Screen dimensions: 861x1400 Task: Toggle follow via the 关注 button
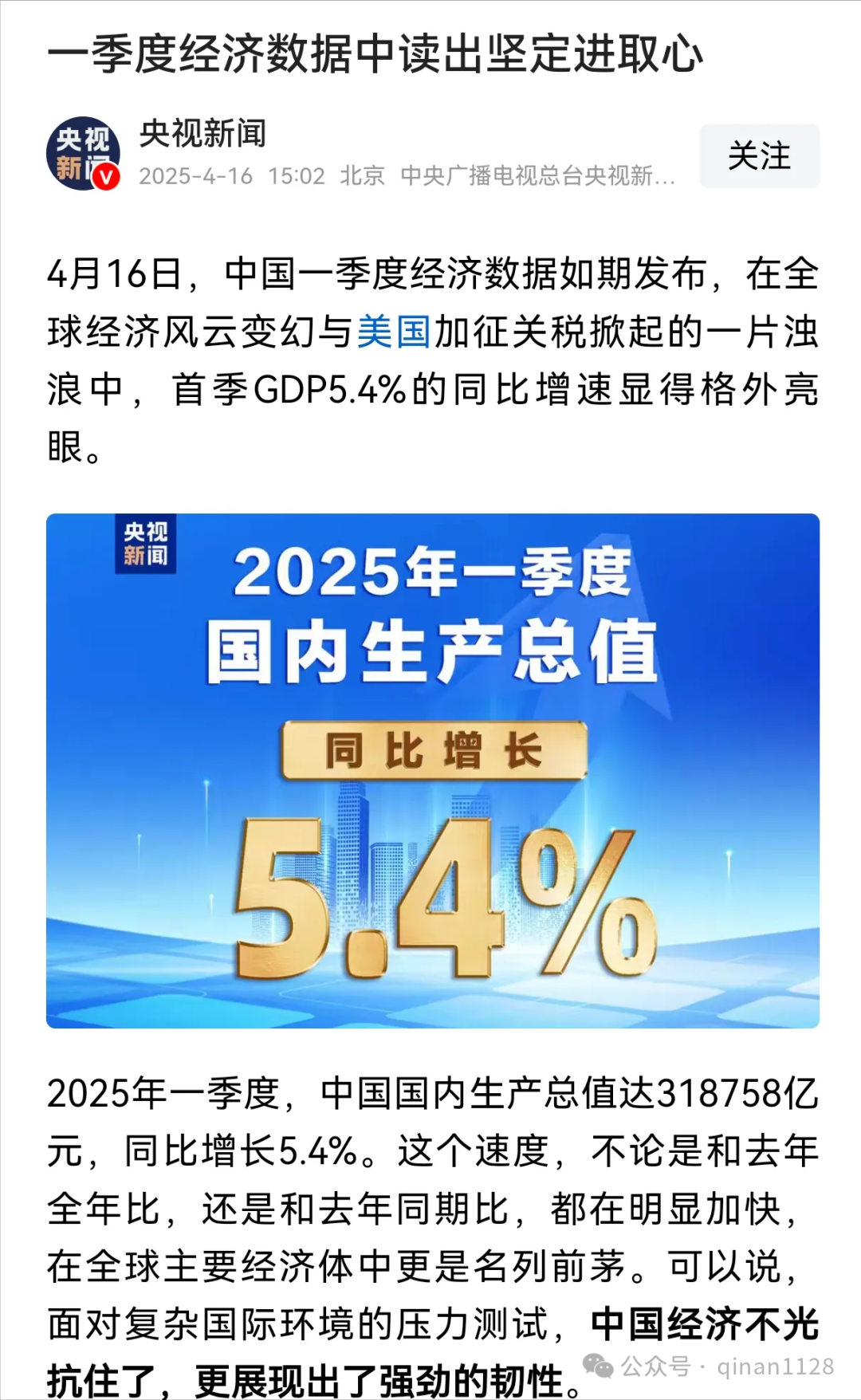click(x=758, y=156)
